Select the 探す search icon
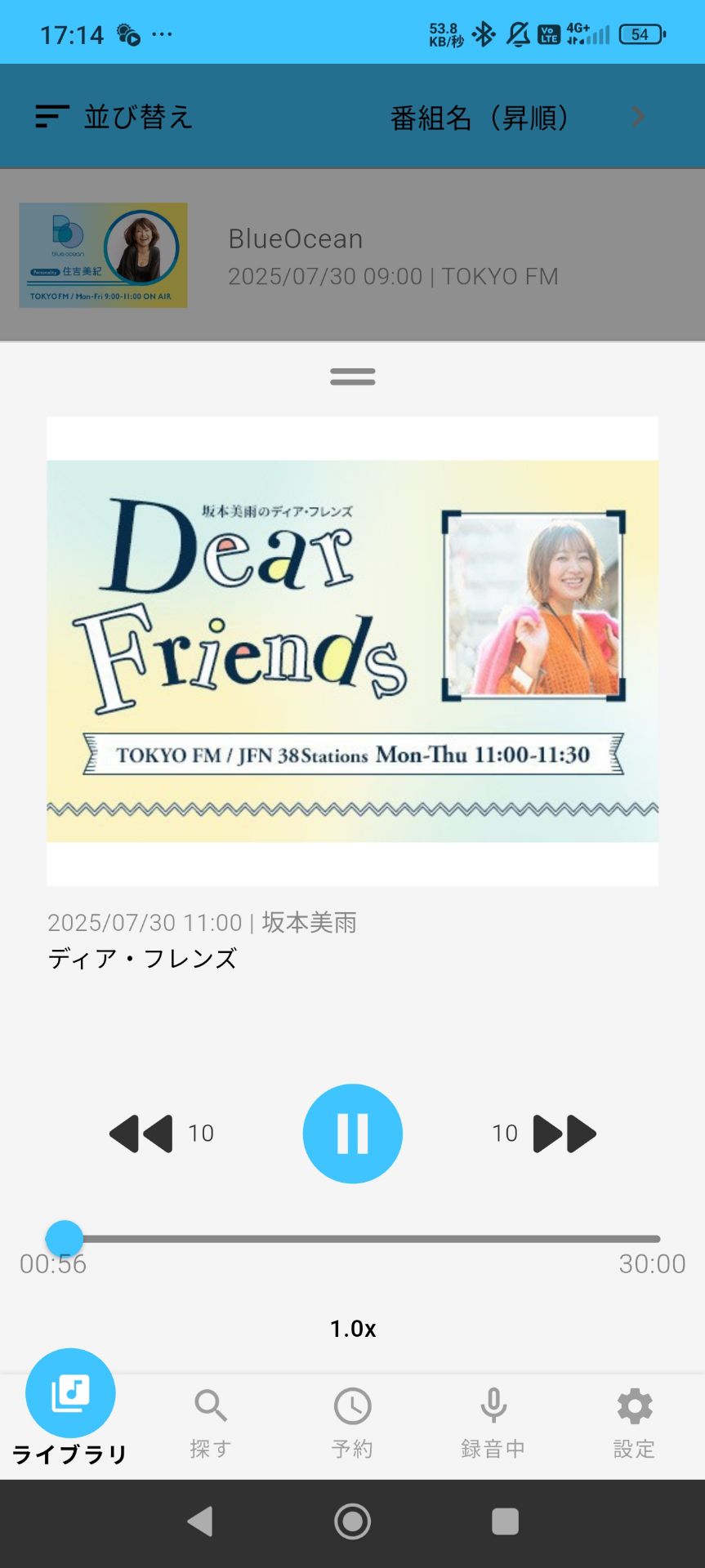705x1568 pixels. 211,1406
